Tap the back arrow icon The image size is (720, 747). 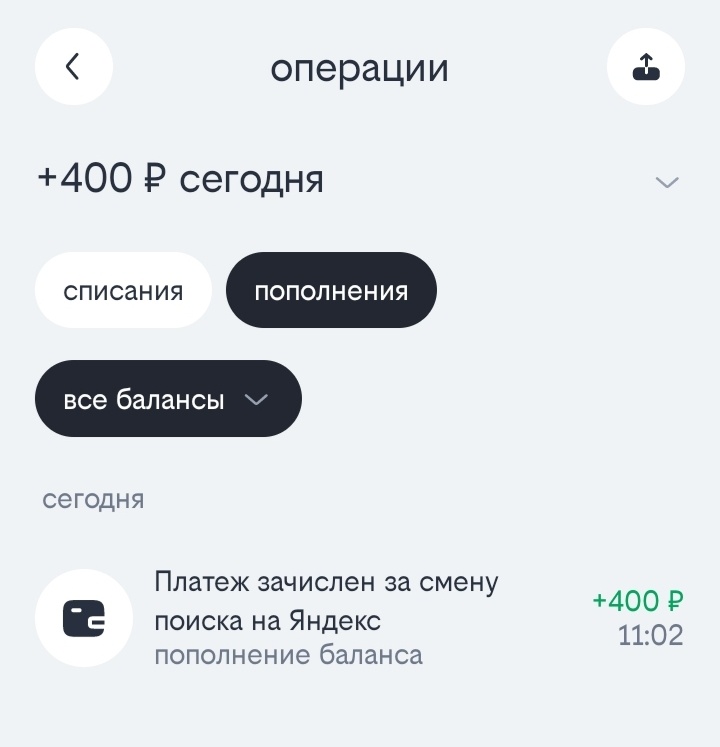(x=73, y=67)
